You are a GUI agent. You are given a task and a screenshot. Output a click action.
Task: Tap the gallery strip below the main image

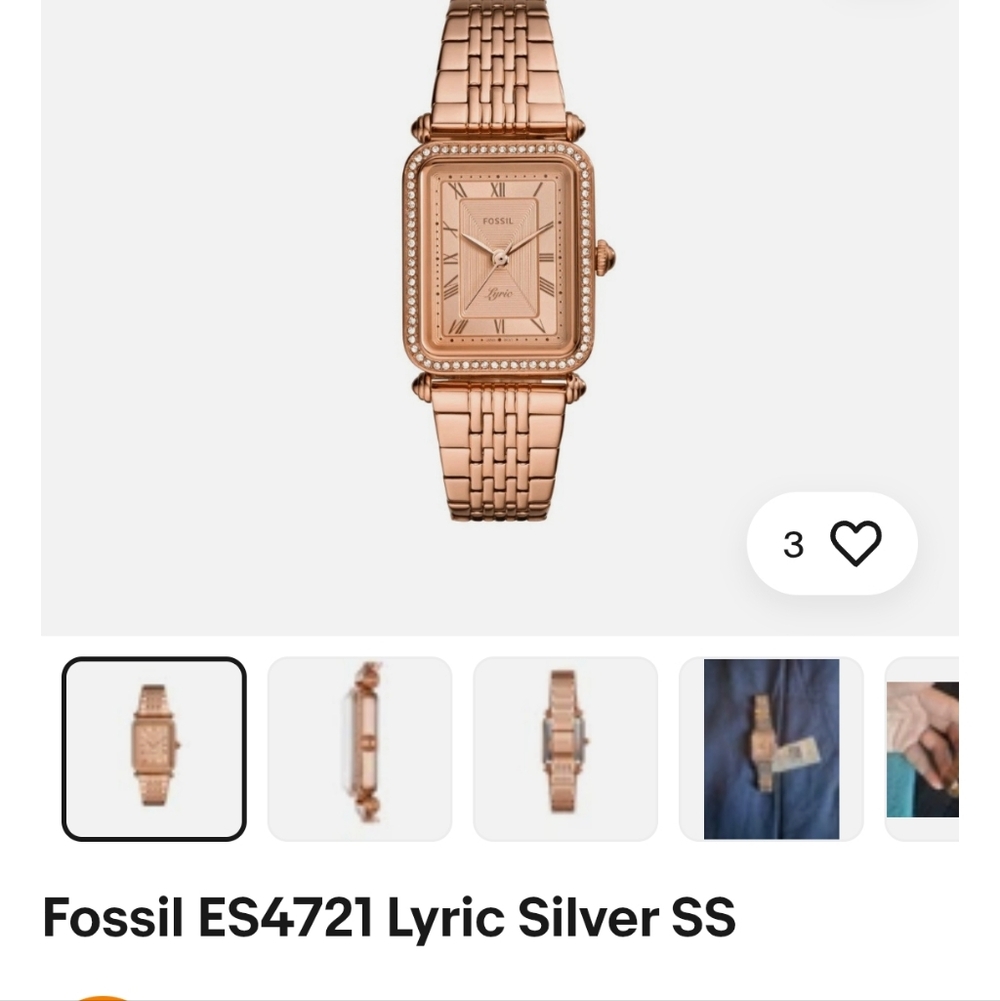point(500,747)
